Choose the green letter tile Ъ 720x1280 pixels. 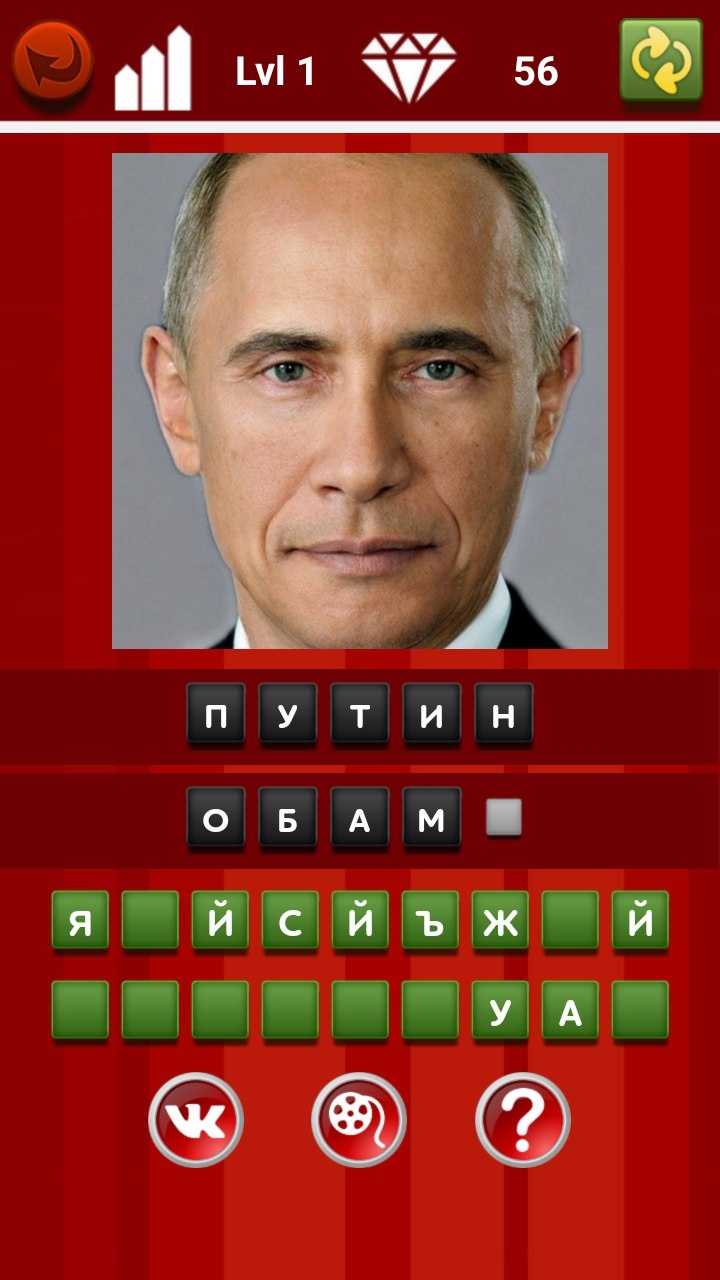point(430,921)
